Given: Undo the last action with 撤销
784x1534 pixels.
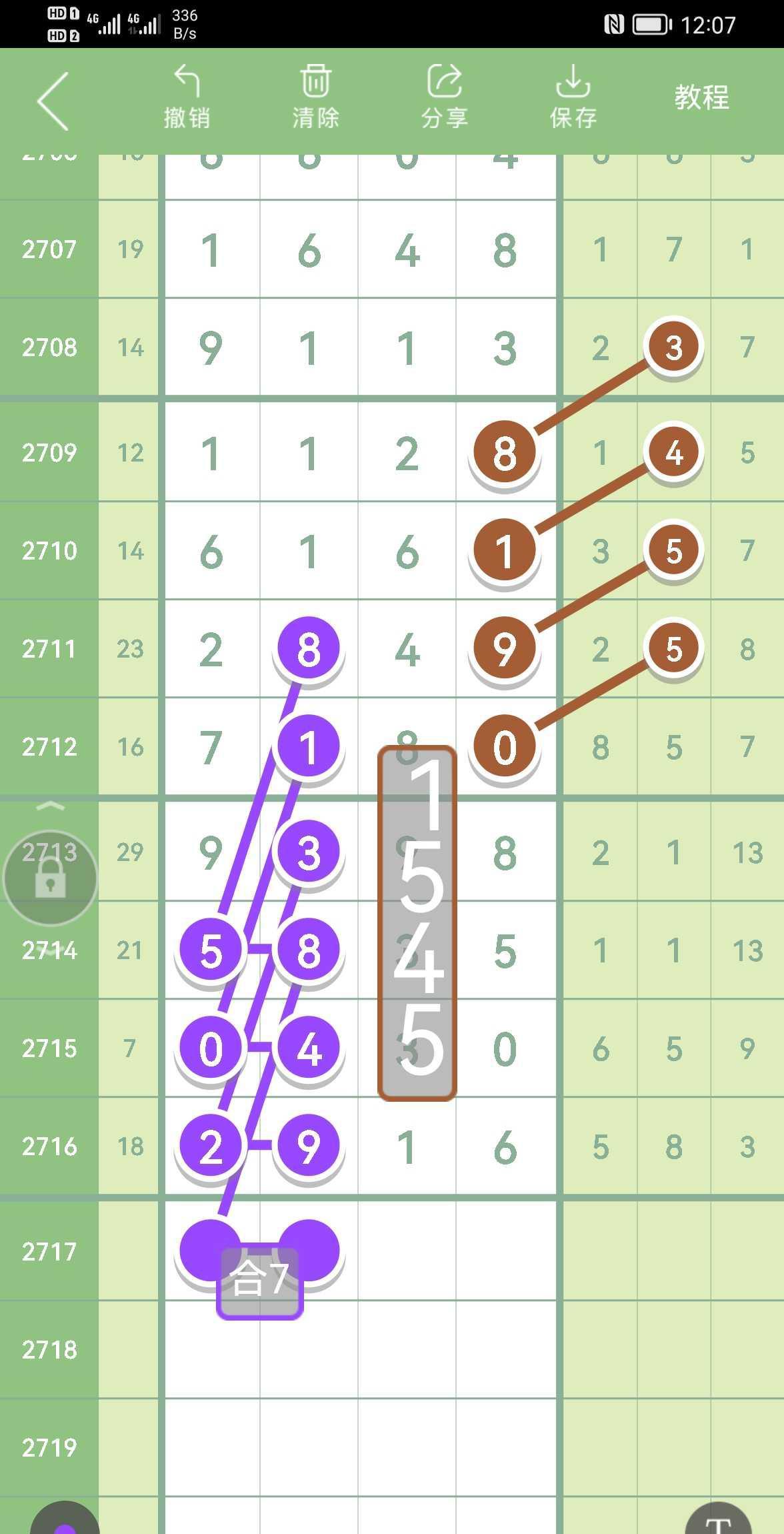Looking at the screenshot, I should (x=187, y=97).
